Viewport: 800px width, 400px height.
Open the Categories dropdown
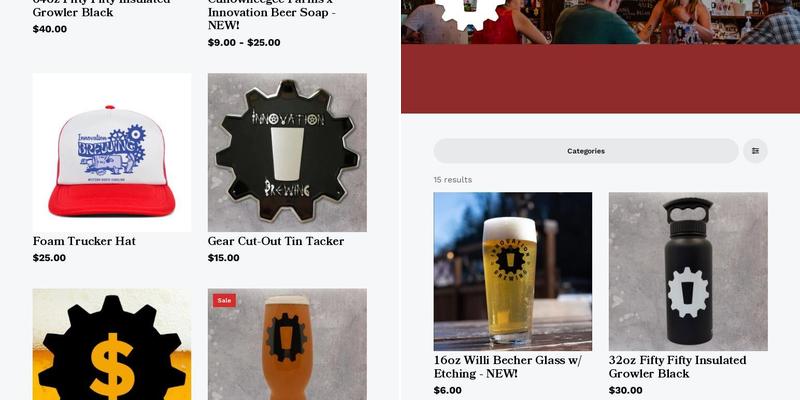point(585,151)
